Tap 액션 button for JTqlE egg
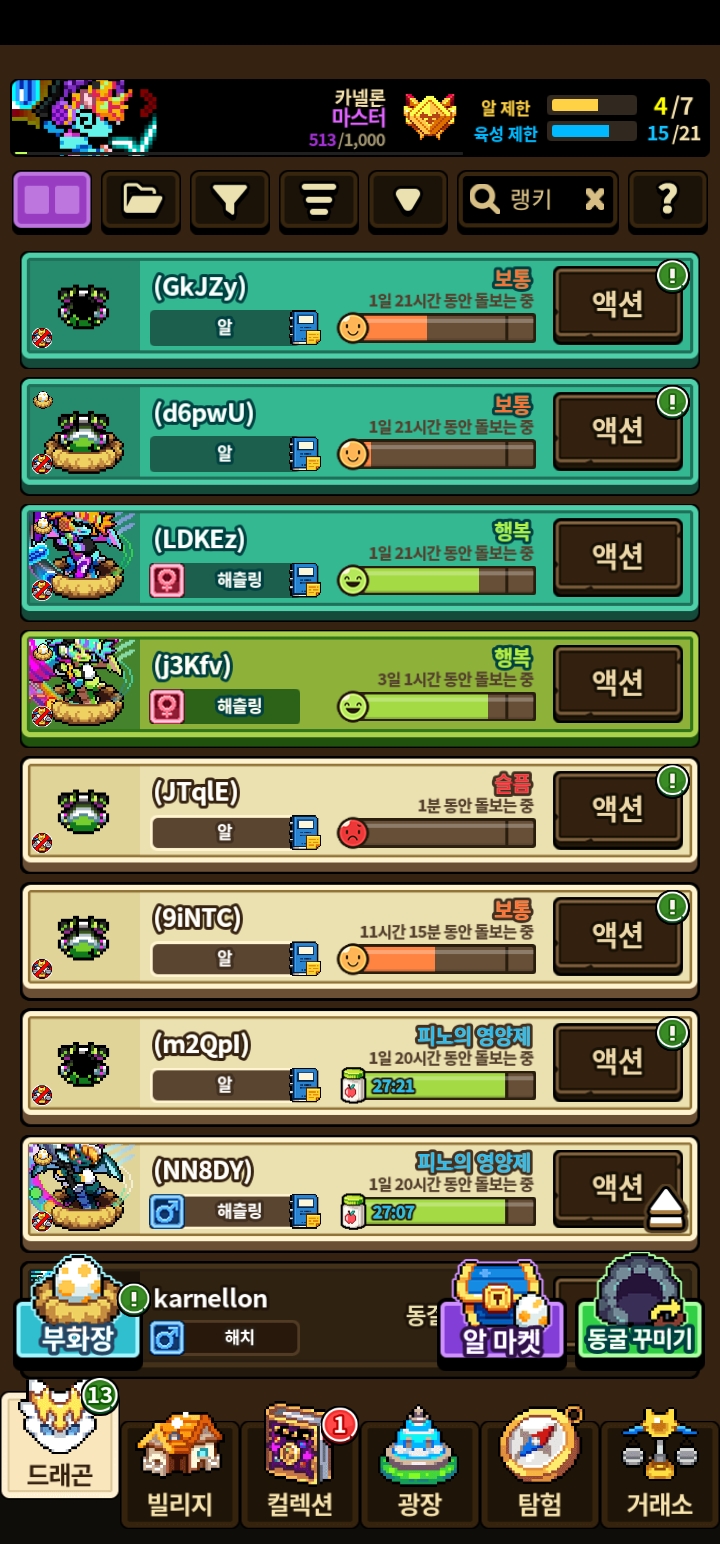Image resolution: width=720 pixels, height=1544 pixels. pos(618,808)
